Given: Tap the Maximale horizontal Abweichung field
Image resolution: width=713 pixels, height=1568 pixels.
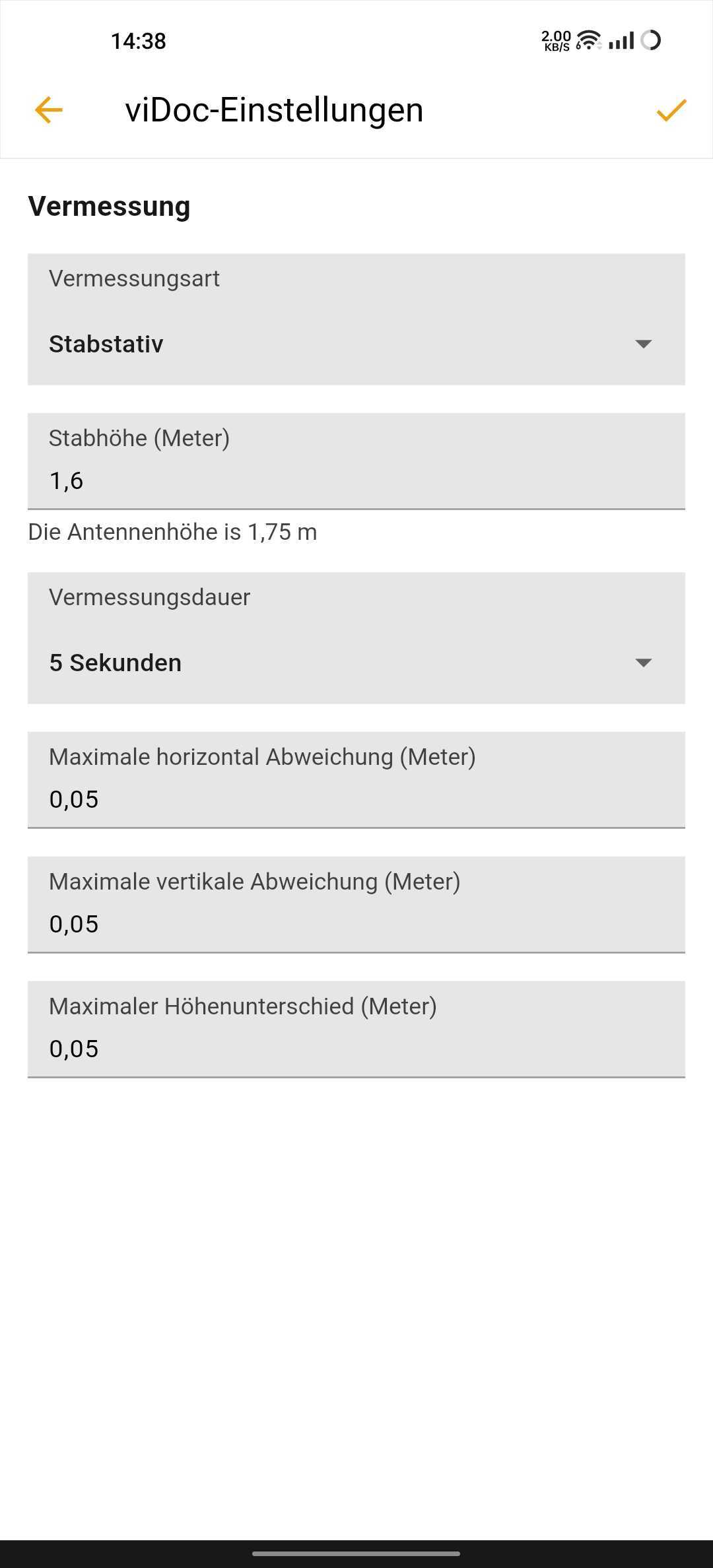Looking at the screenshot, I should click(356, 780).
